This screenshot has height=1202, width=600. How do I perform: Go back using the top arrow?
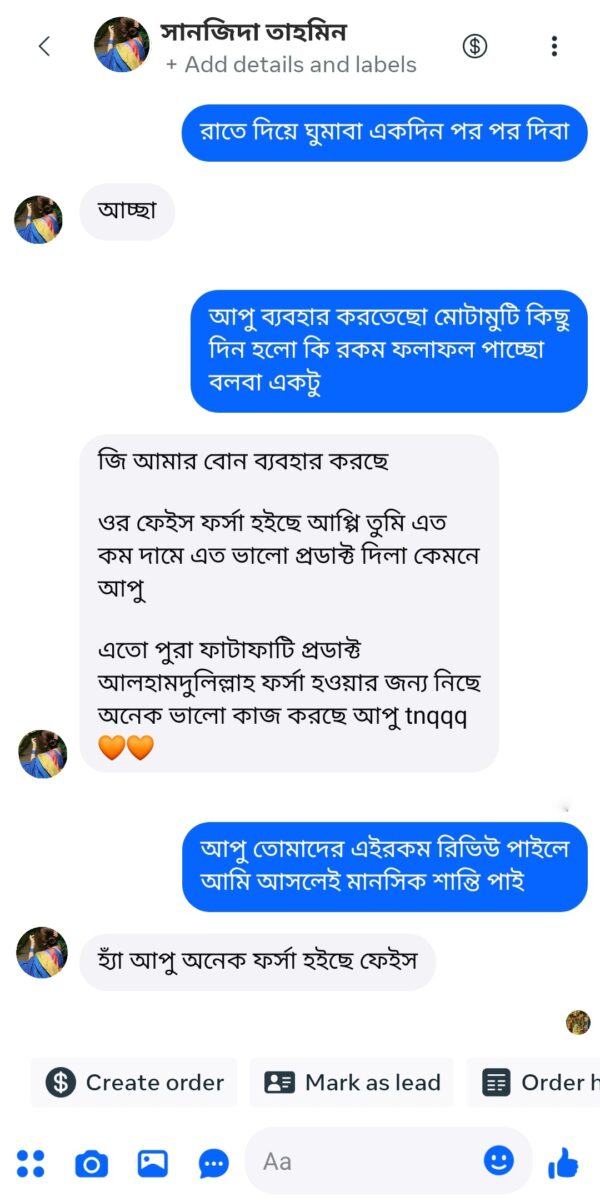tap(44, 46)
